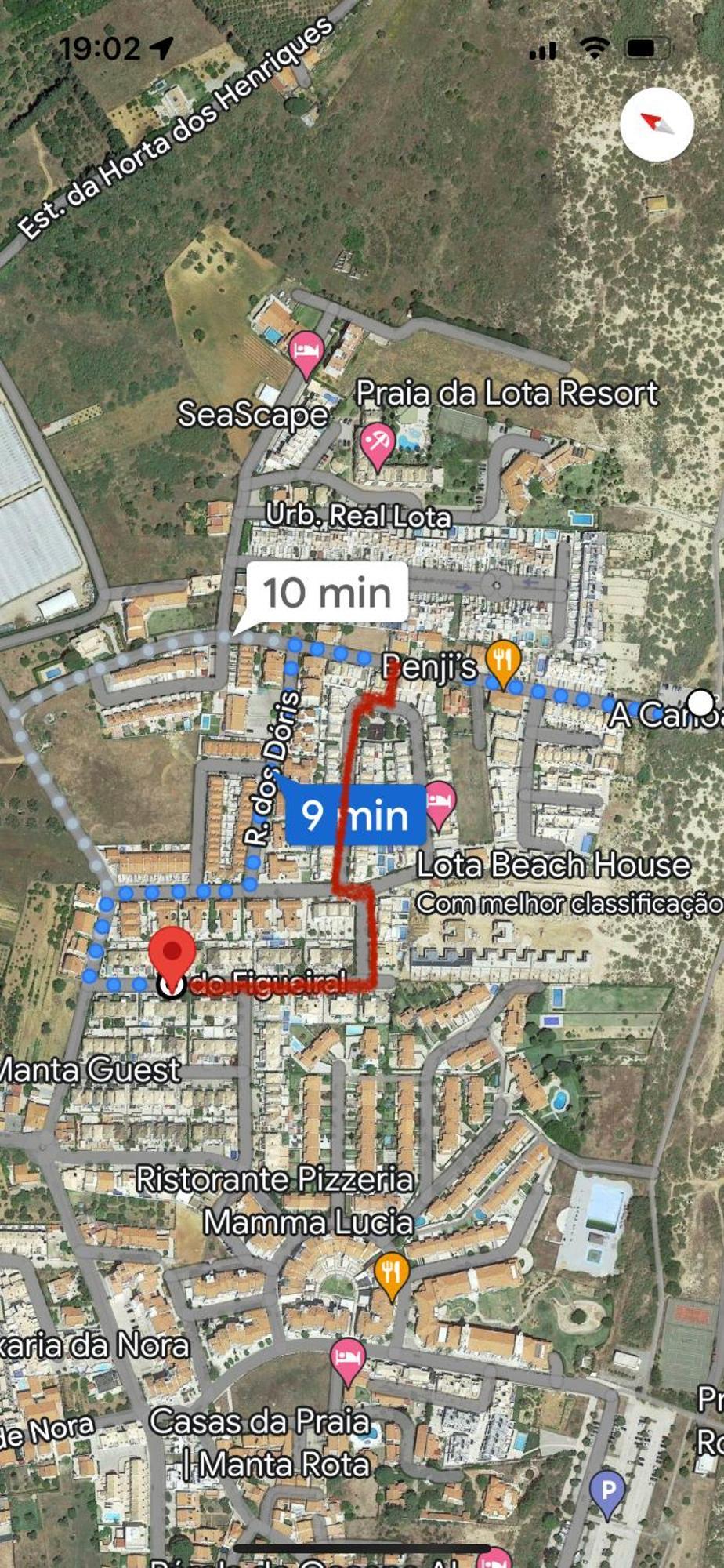Image resolution: width=724 pixels, height=1568 pixels.
Task: Open the SeaScape lodging pin
Action: tap(306, 354)
